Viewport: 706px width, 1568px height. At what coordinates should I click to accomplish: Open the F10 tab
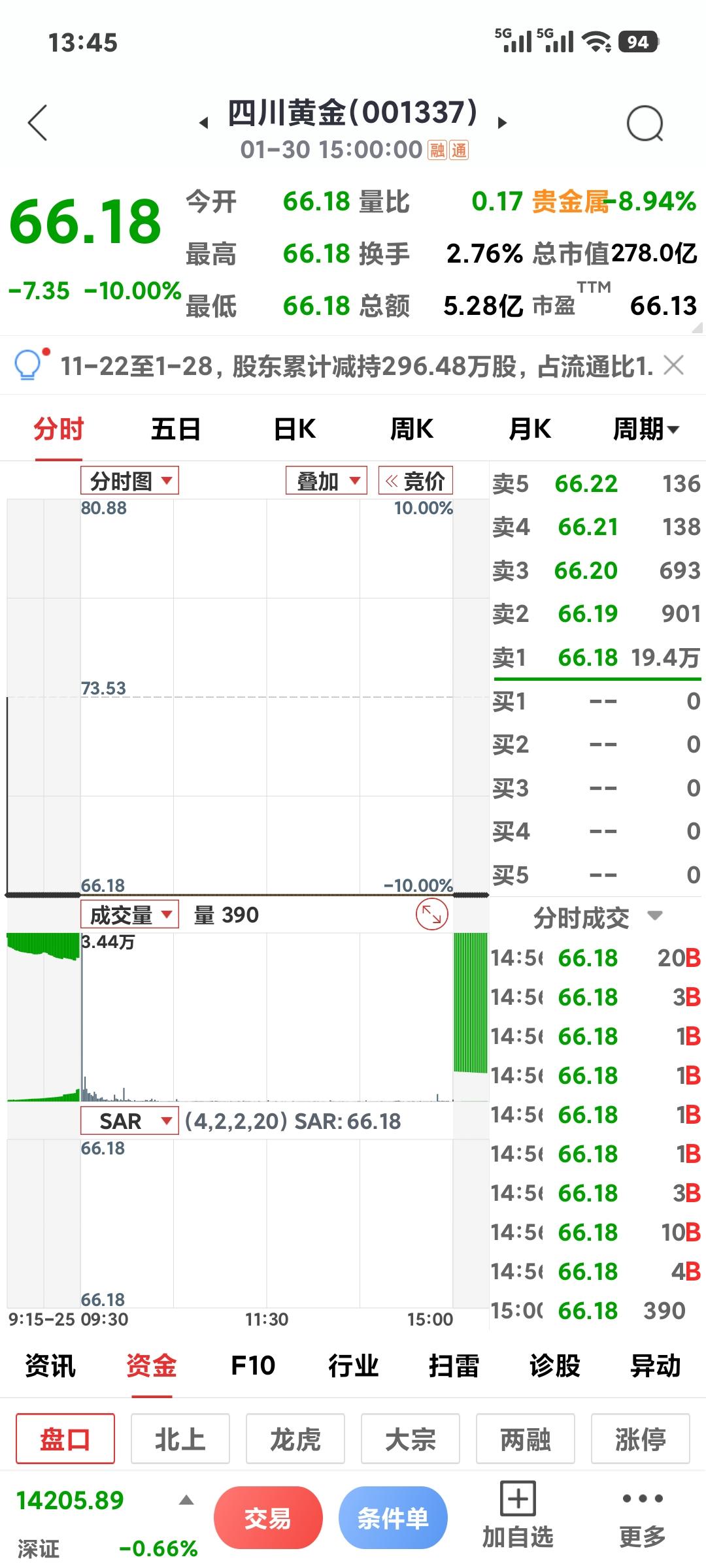254,1365
